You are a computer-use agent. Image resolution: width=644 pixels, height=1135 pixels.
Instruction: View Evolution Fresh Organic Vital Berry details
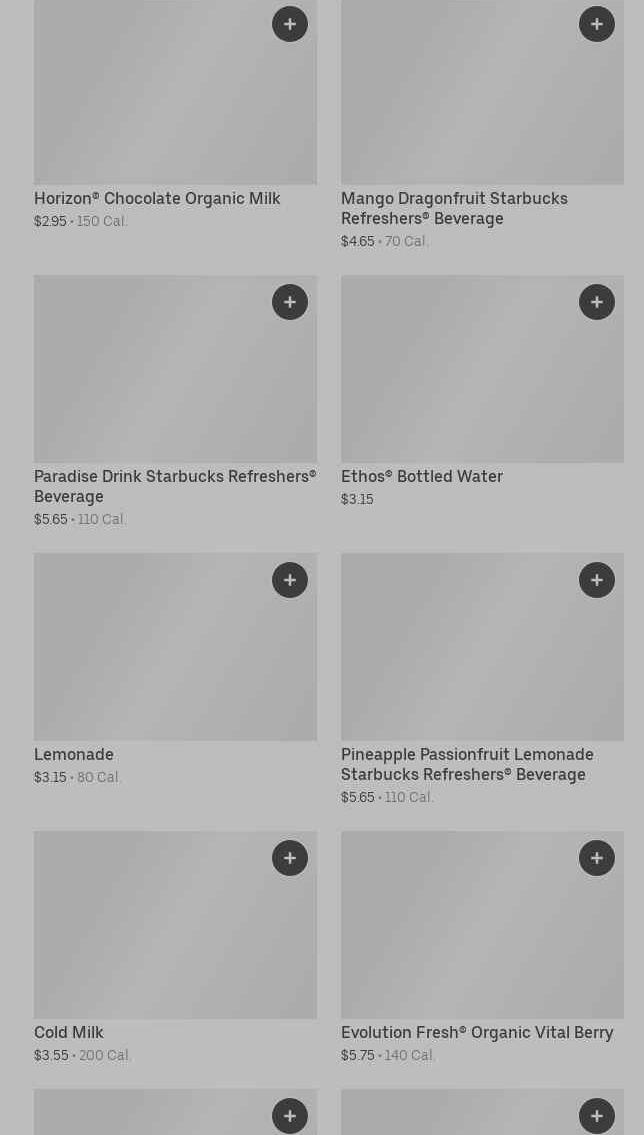pyautogui.click(x=476, y=1033)
